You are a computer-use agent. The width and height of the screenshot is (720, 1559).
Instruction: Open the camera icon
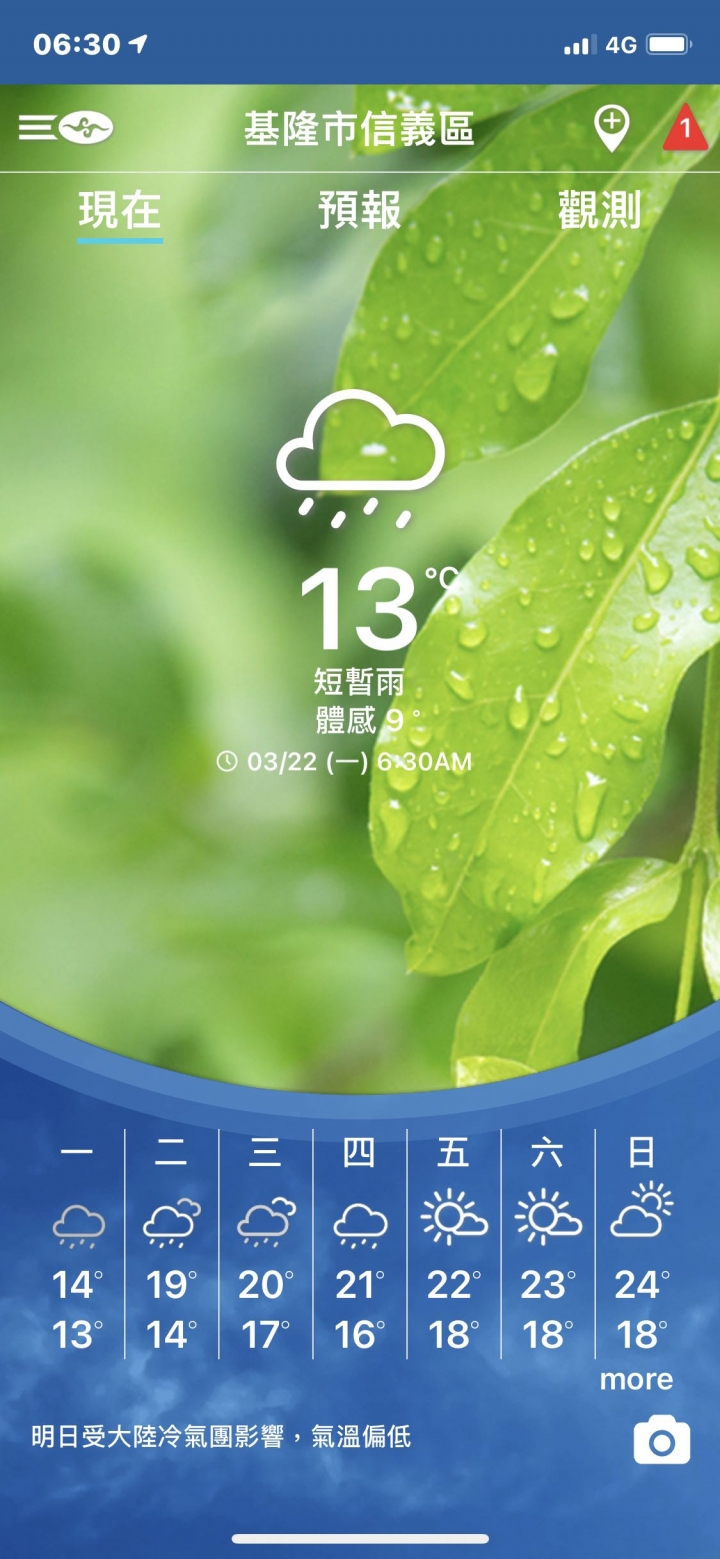(662, 1442)
